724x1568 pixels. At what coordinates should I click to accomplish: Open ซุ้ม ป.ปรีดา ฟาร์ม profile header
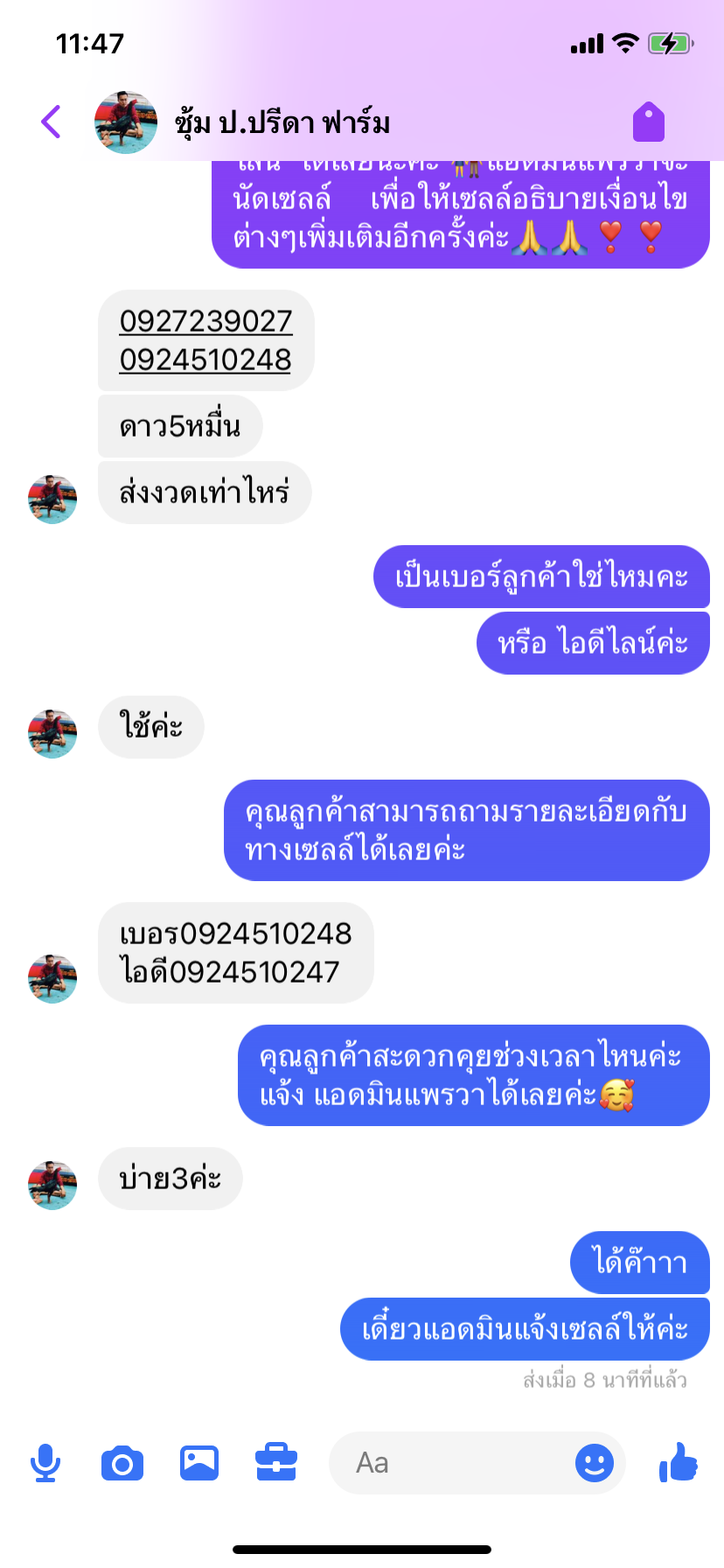282,123
